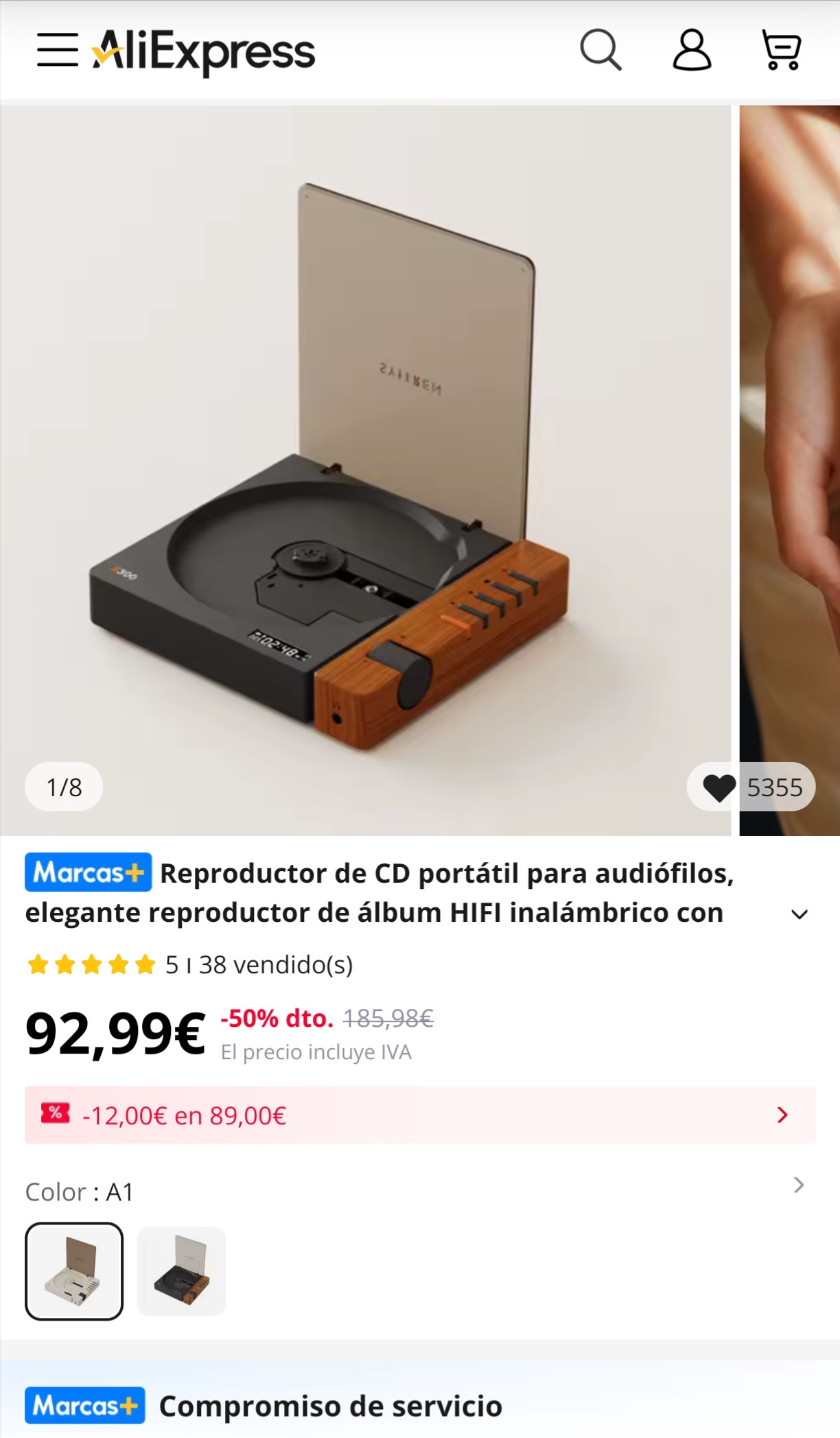Open the hamburger menu
Viewport: 840px width, 1438px height.
point(58,50)
